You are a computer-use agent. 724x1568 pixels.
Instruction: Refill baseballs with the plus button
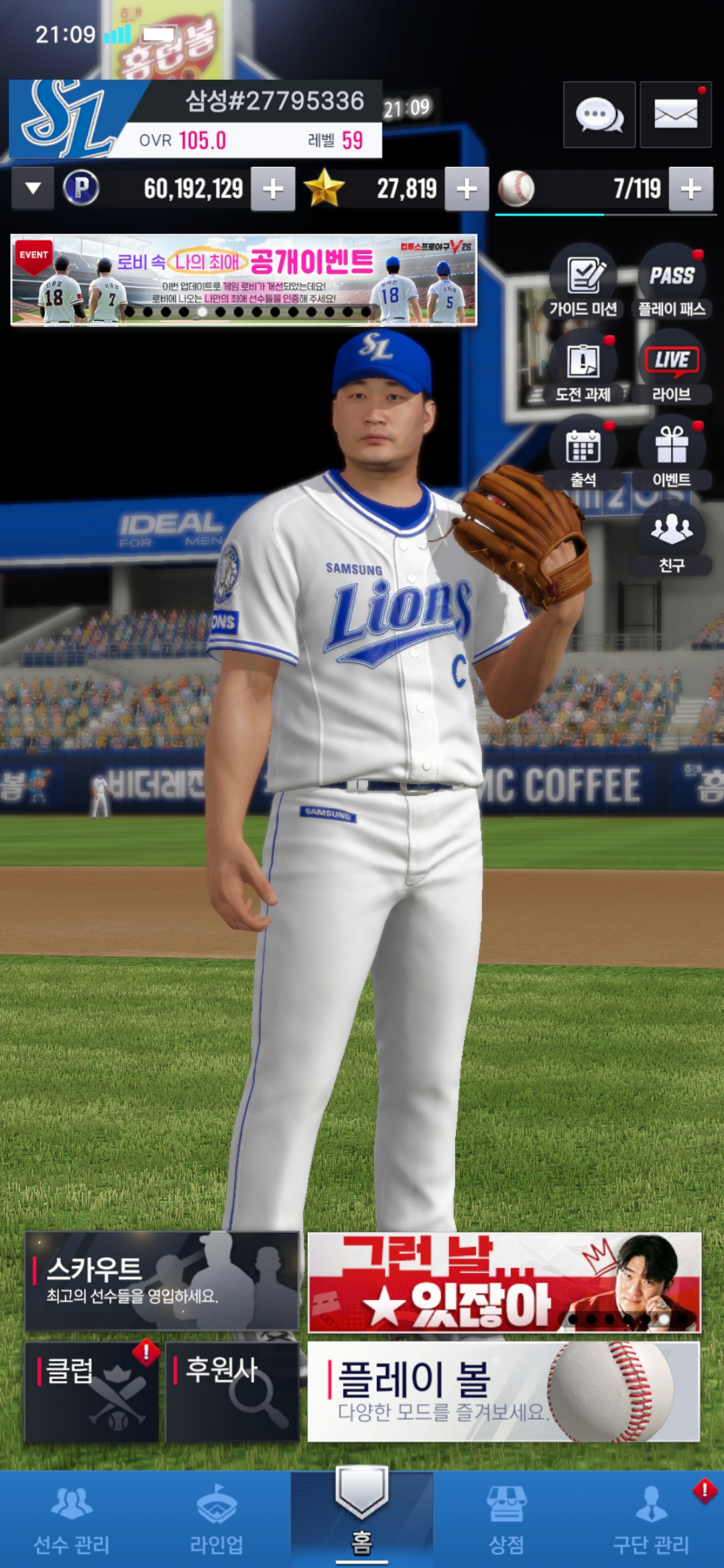(690, 189)
